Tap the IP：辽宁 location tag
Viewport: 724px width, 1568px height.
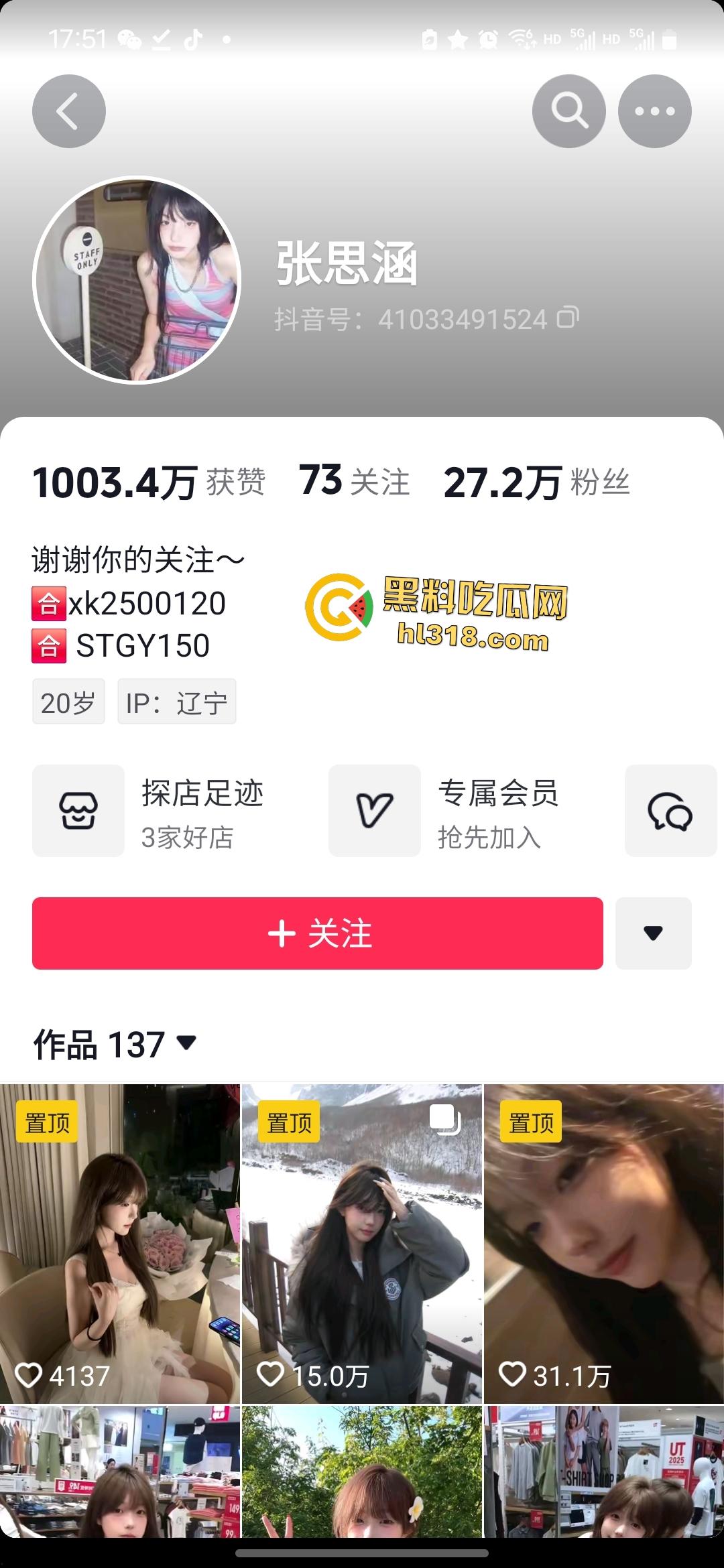click(177, 702)
